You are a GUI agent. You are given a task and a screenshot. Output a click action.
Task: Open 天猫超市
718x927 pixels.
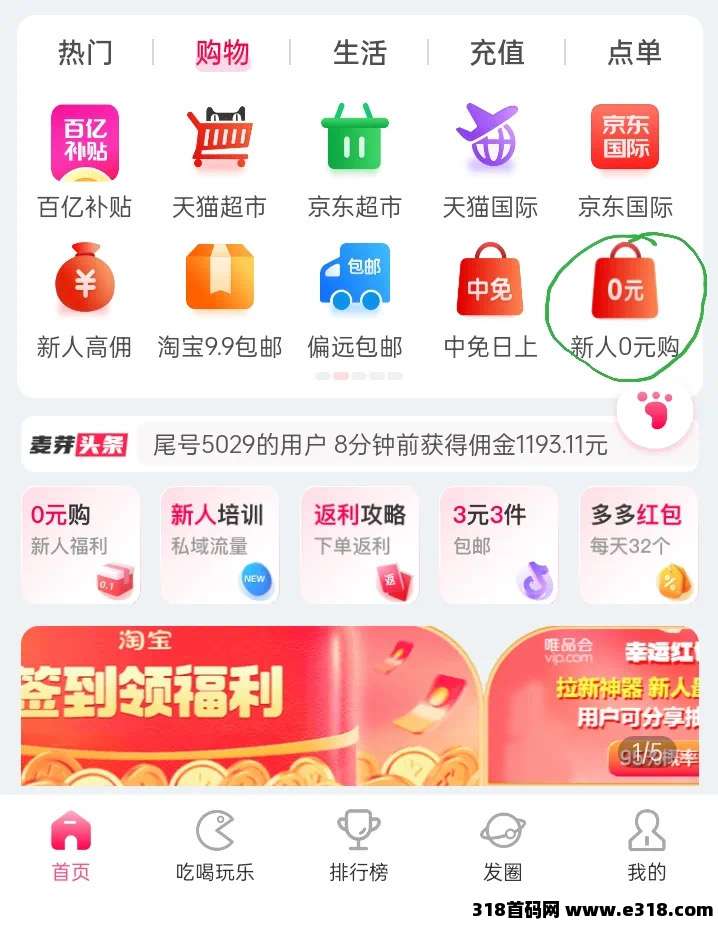pyautogui.click(x=219, y=139)
